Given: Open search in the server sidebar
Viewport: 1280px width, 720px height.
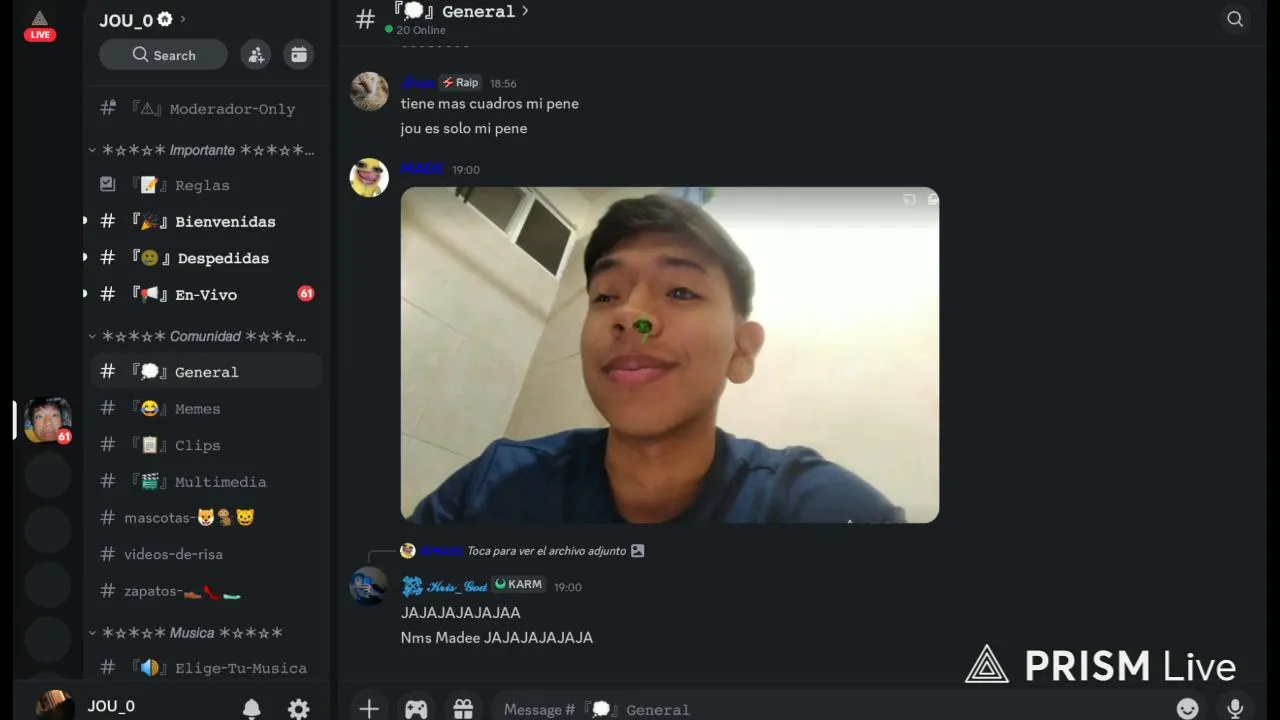Looking at the screenshot, I should click(x=163, y=55).
